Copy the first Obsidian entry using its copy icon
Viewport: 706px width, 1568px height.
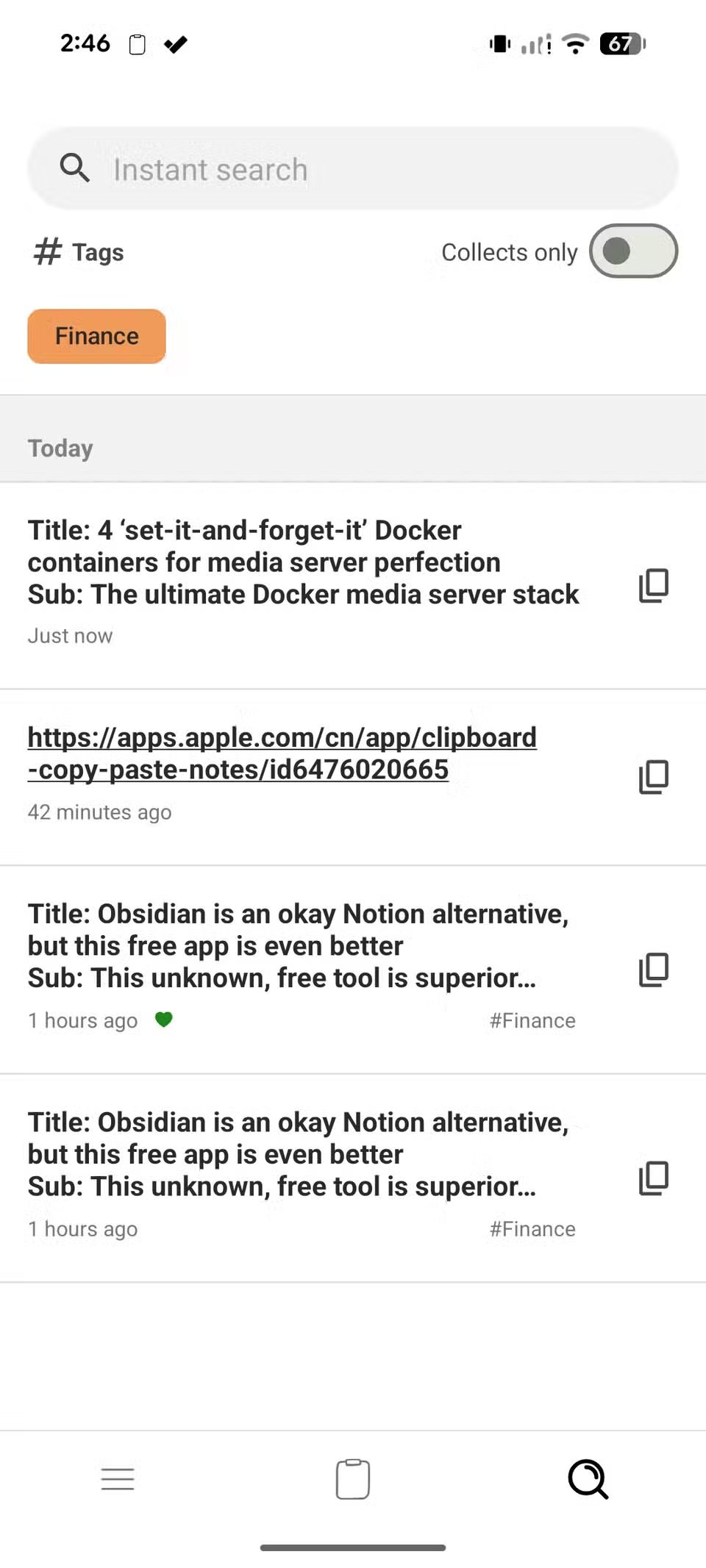click(653, 970)
